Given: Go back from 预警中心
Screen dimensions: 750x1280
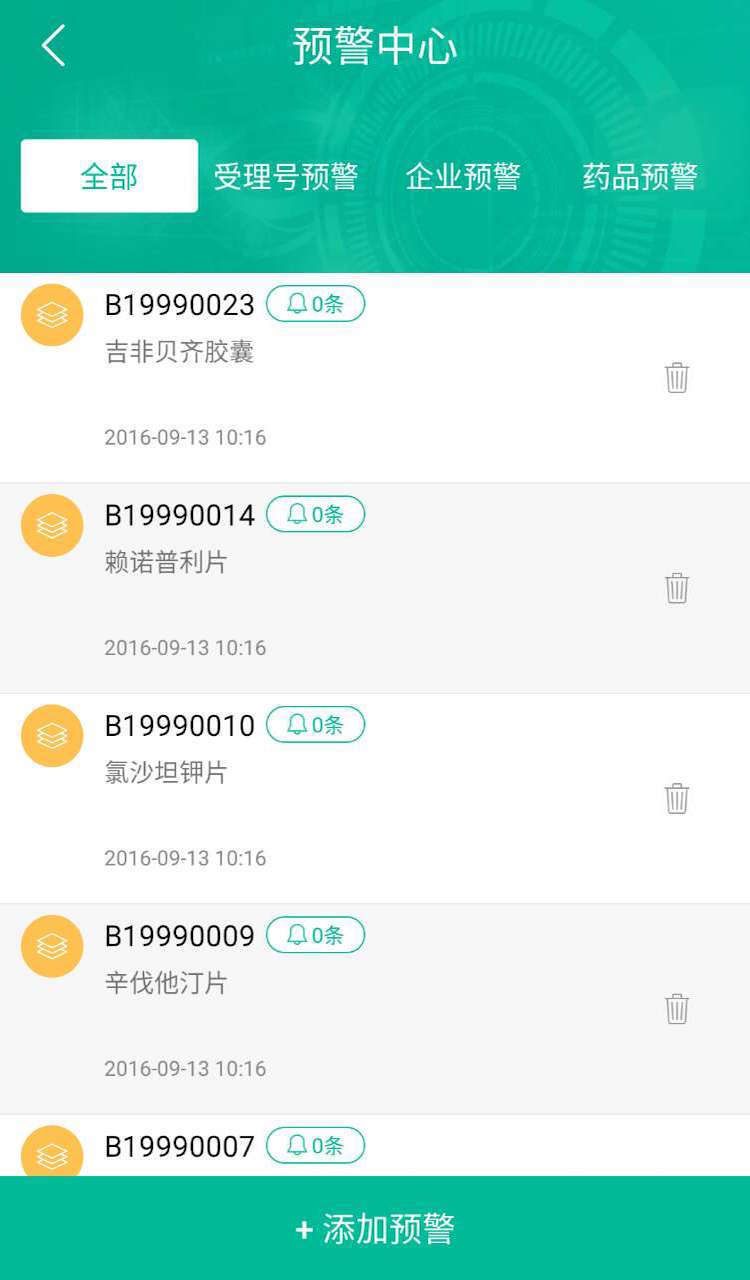Looking at the screenshot, I should click(x=53, y=46).
